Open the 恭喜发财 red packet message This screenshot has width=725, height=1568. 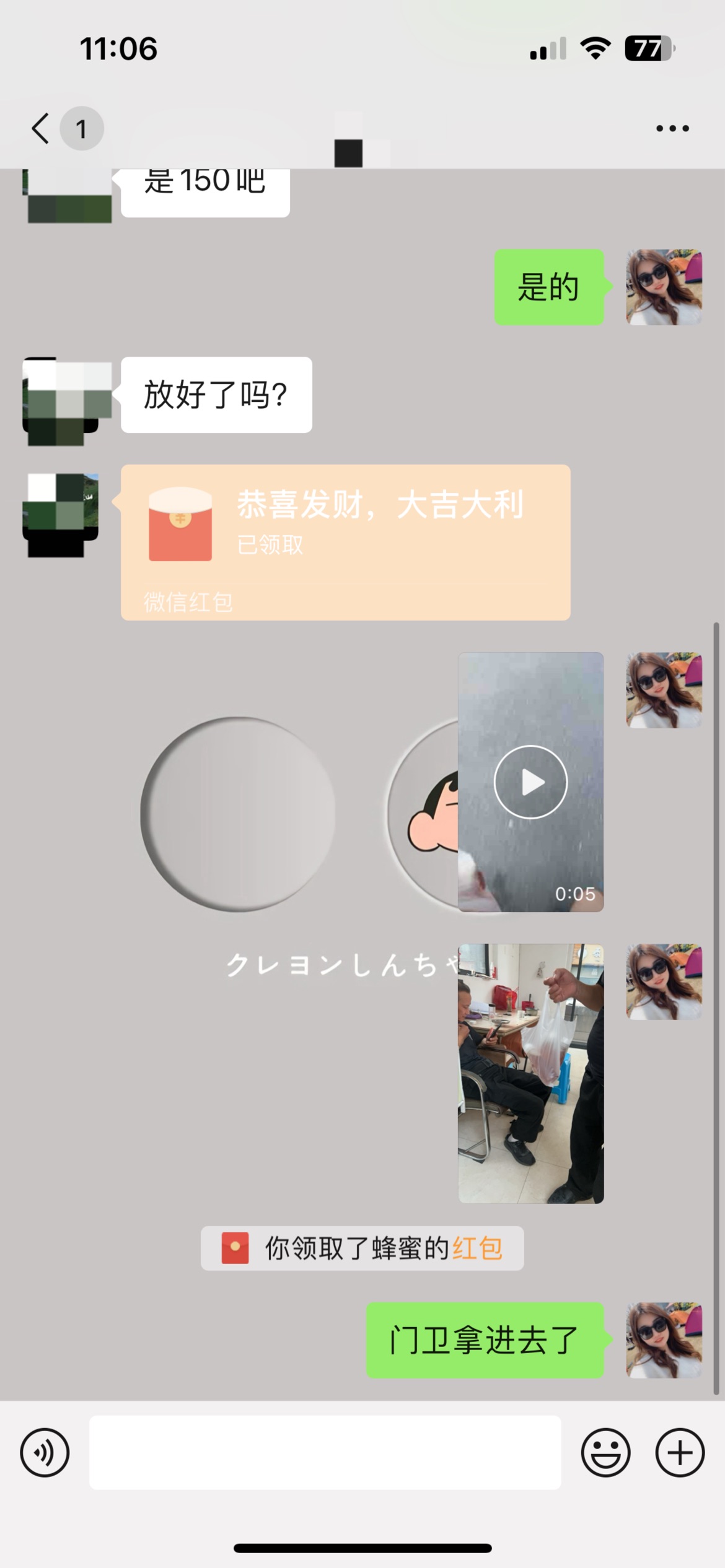(x=345, y=541)
